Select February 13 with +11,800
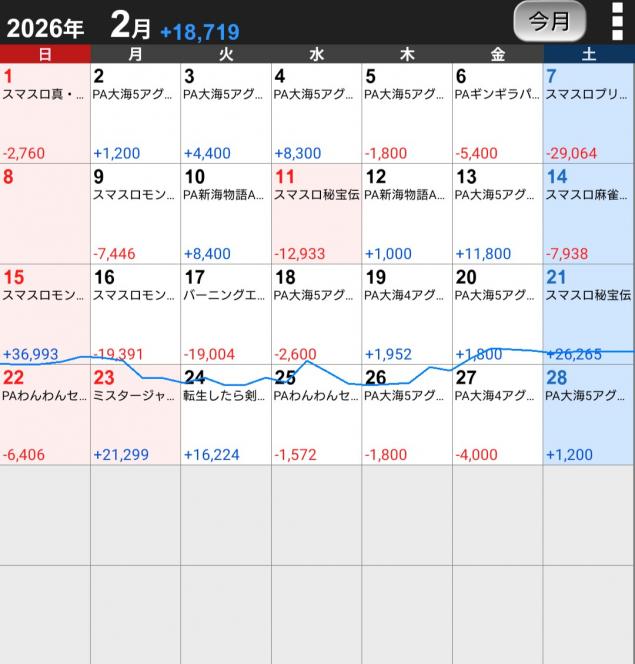 pos(497,213)
